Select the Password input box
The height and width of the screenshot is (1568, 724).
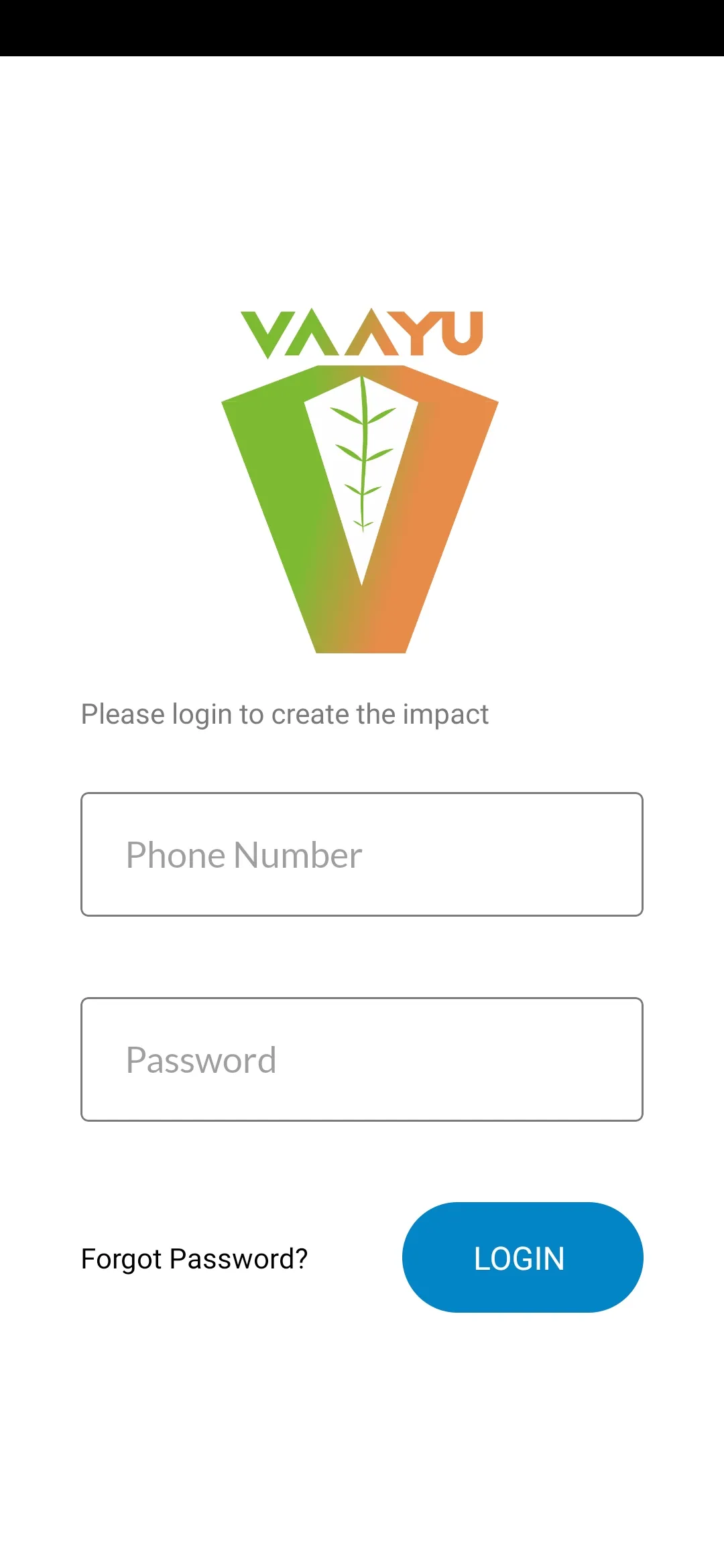(x=362, y=1059)
